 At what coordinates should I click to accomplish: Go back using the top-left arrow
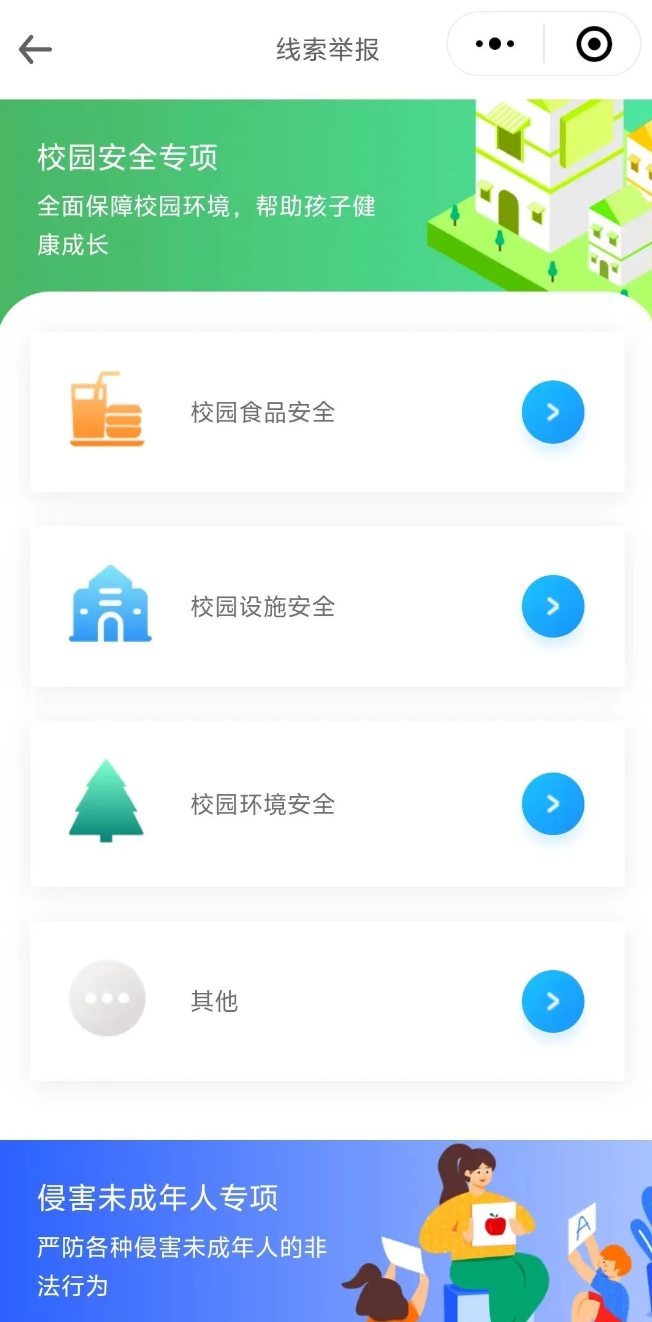pyautogui.click(x=35, y=49)
